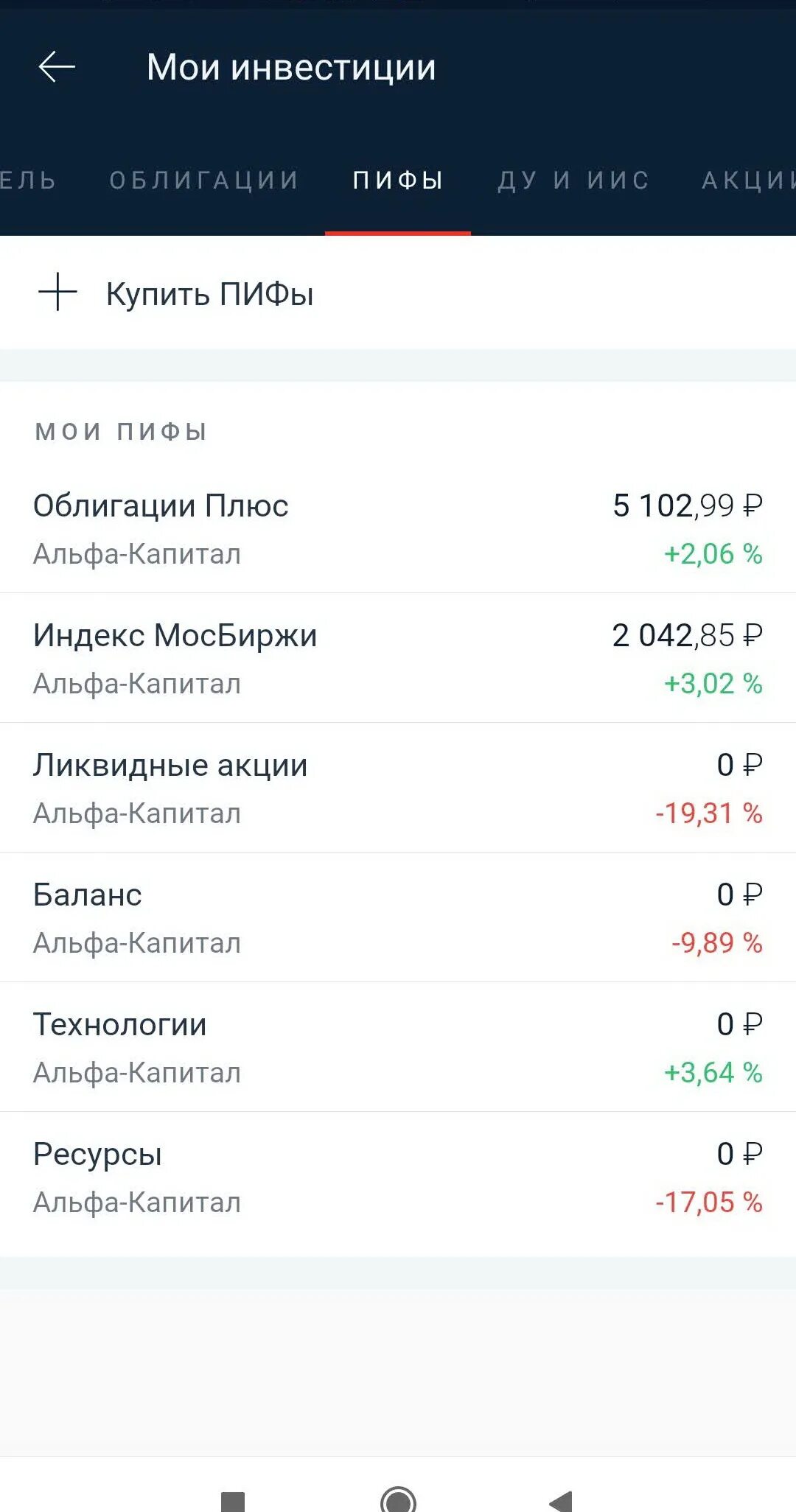This screenshot has height=1512, width=796.
Task: Open the Технологии fund
Action: [x=398, y=1047]
